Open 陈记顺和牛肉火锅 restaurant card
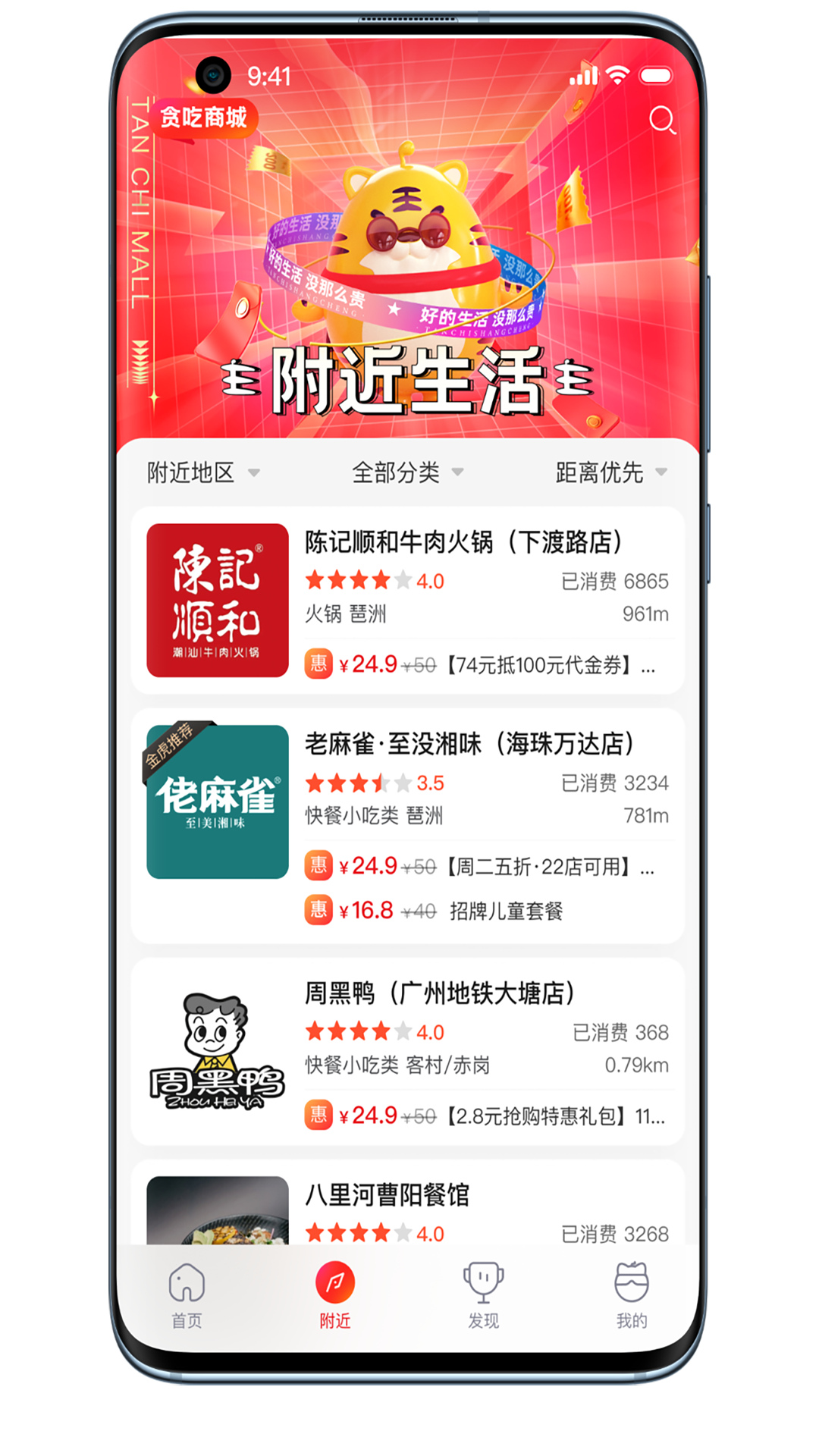 pyautogui.click(x=408, y=601)
